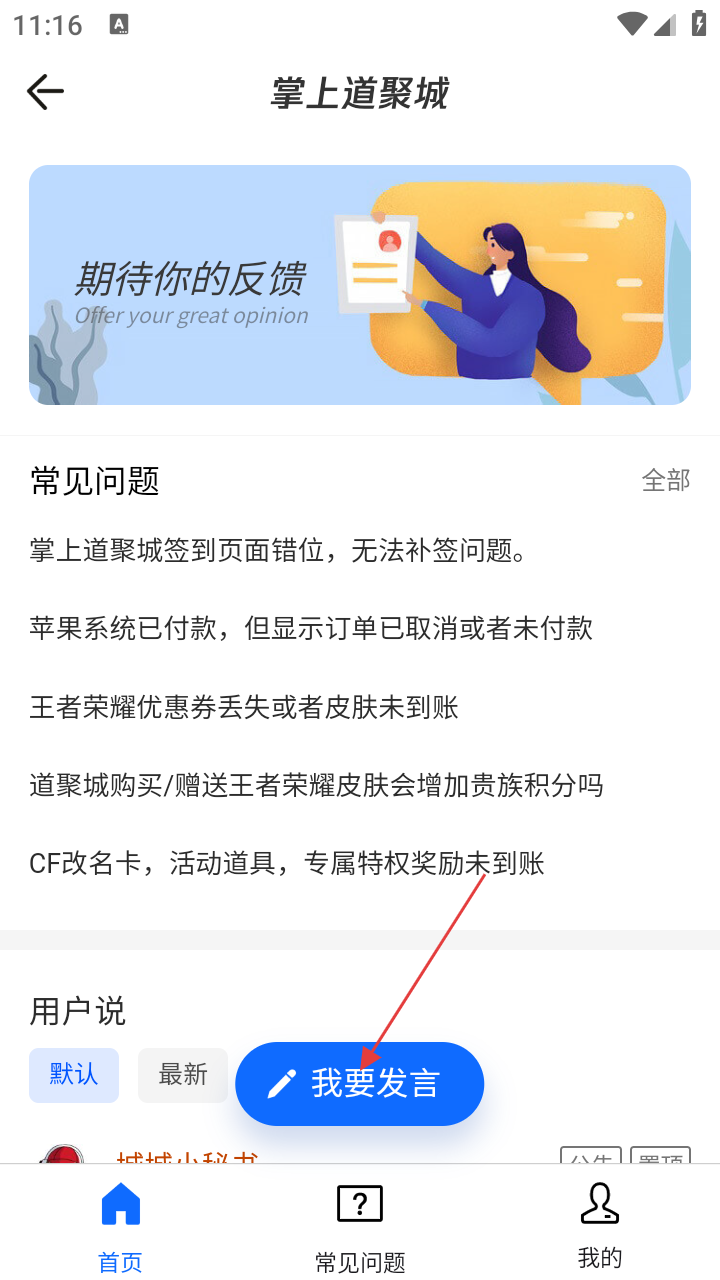Switch to the 最新 sorting chip
This screenshot has width=720, height=1280.
point(183,1075)
